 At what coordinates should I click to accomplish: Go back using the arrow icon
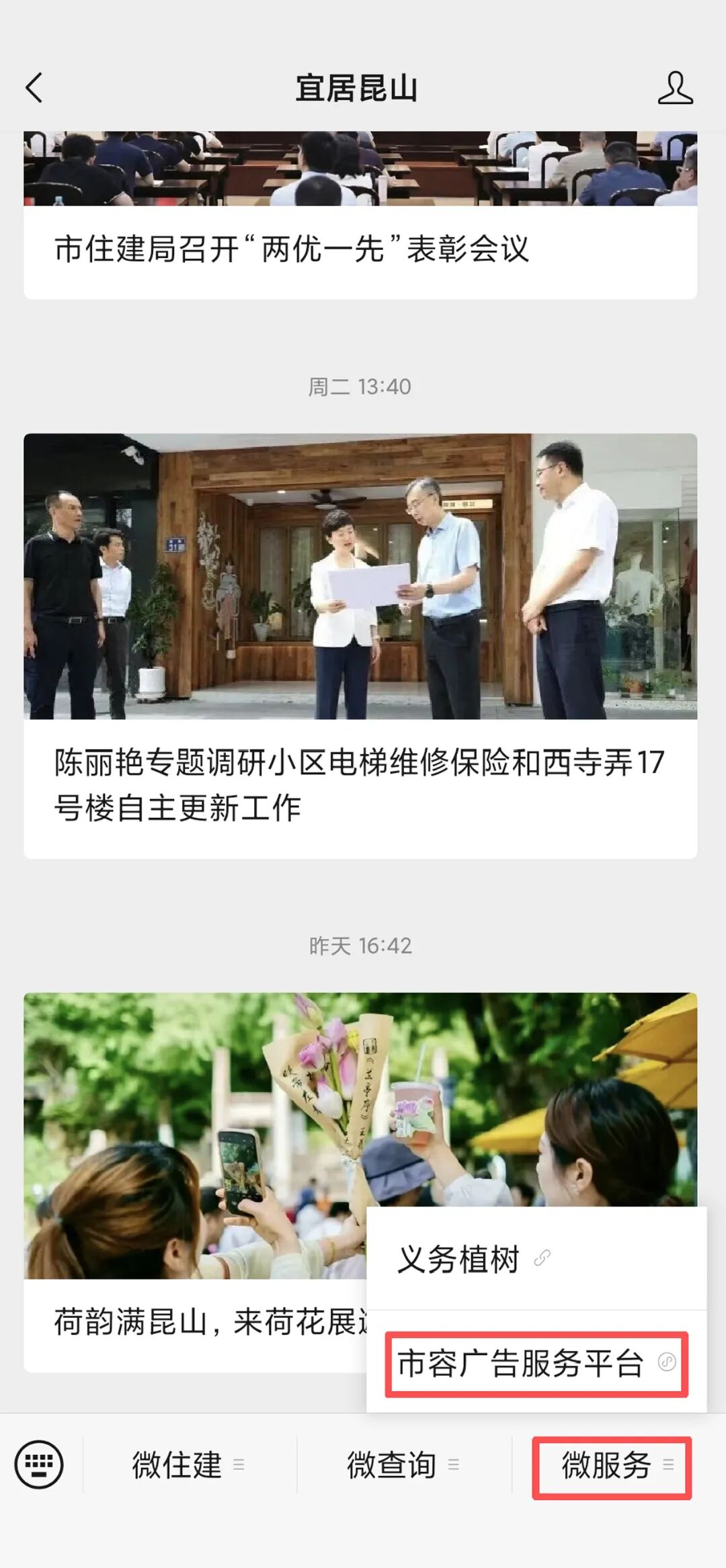click(34, 88)
